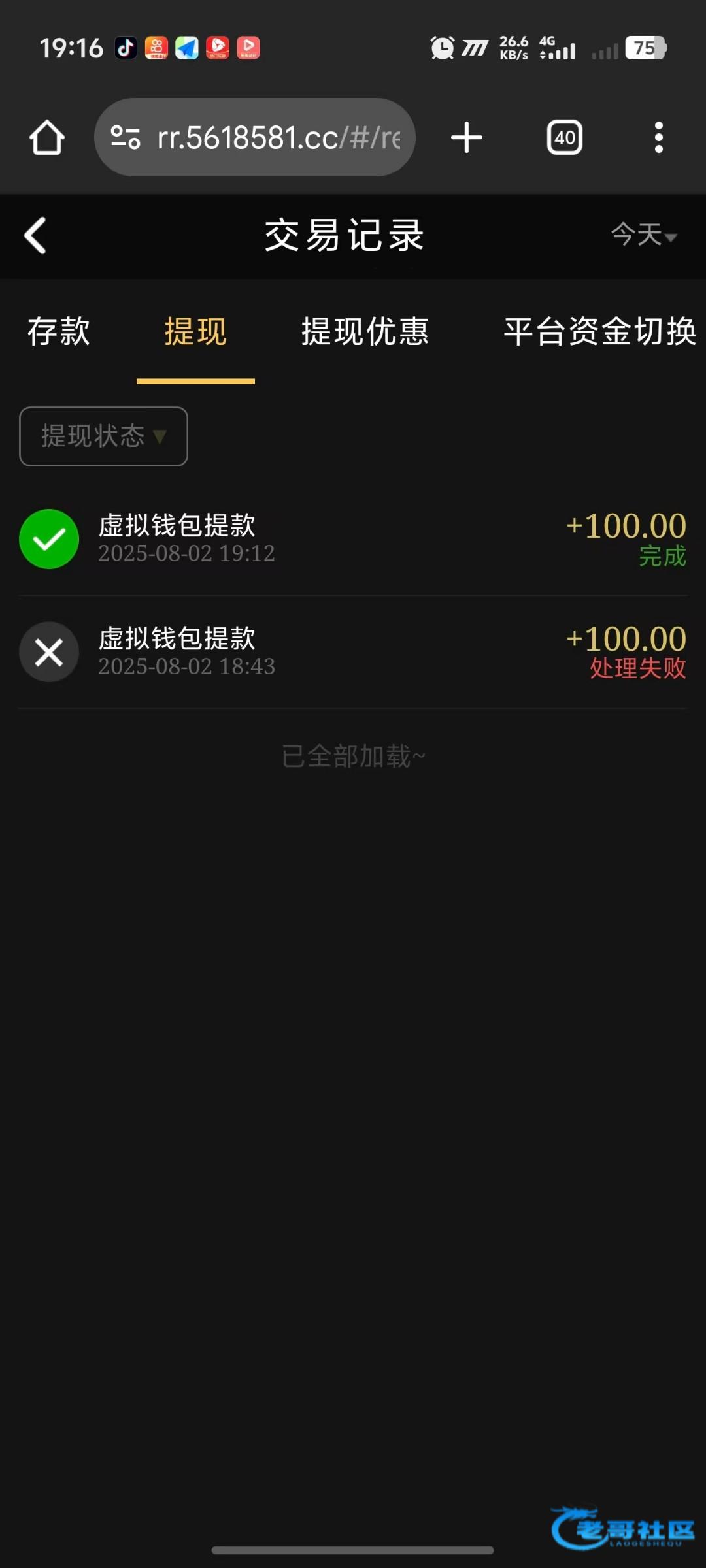View the 40 open browser tabs
This screenshot has width=706, height=1568.
coord(565,137)
